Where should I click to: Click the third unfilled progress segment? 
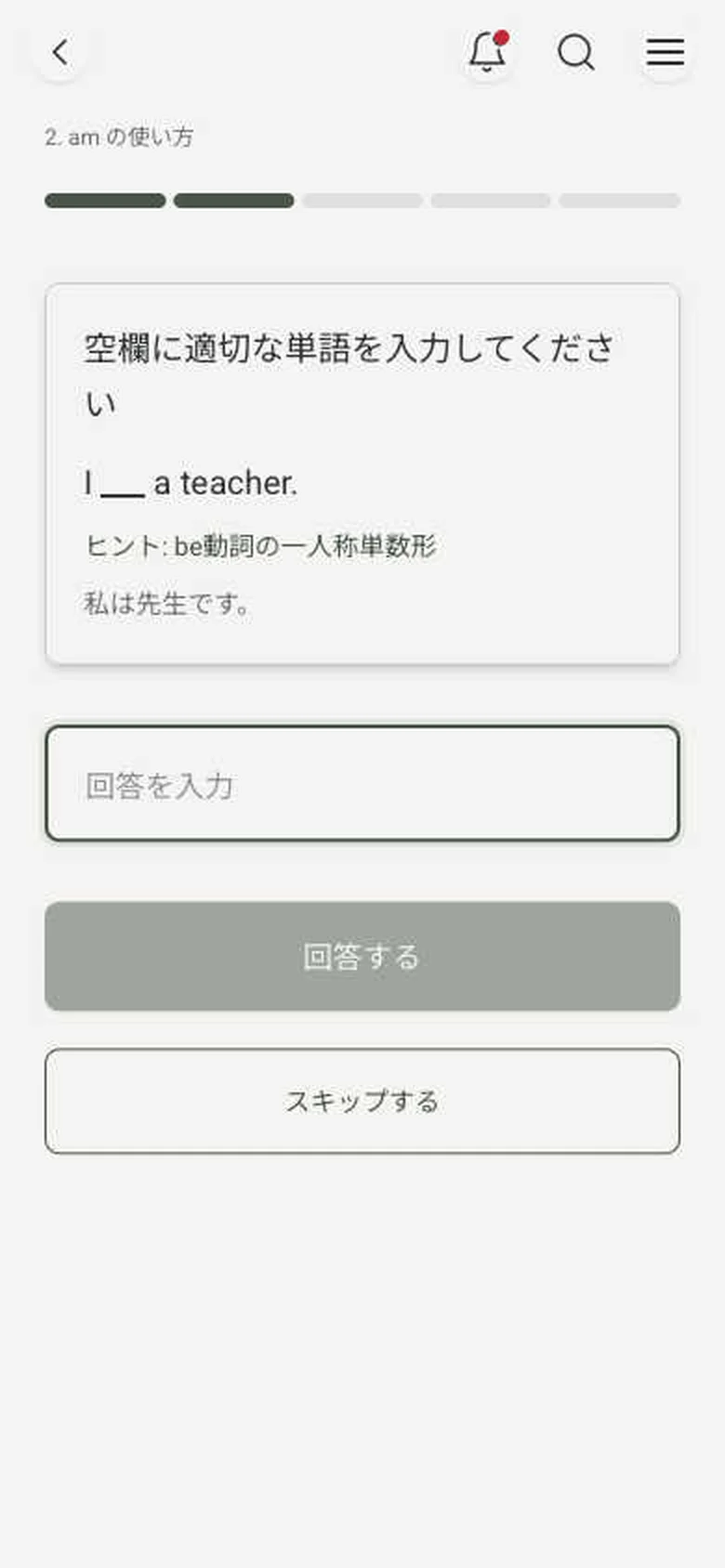point(362,201)
